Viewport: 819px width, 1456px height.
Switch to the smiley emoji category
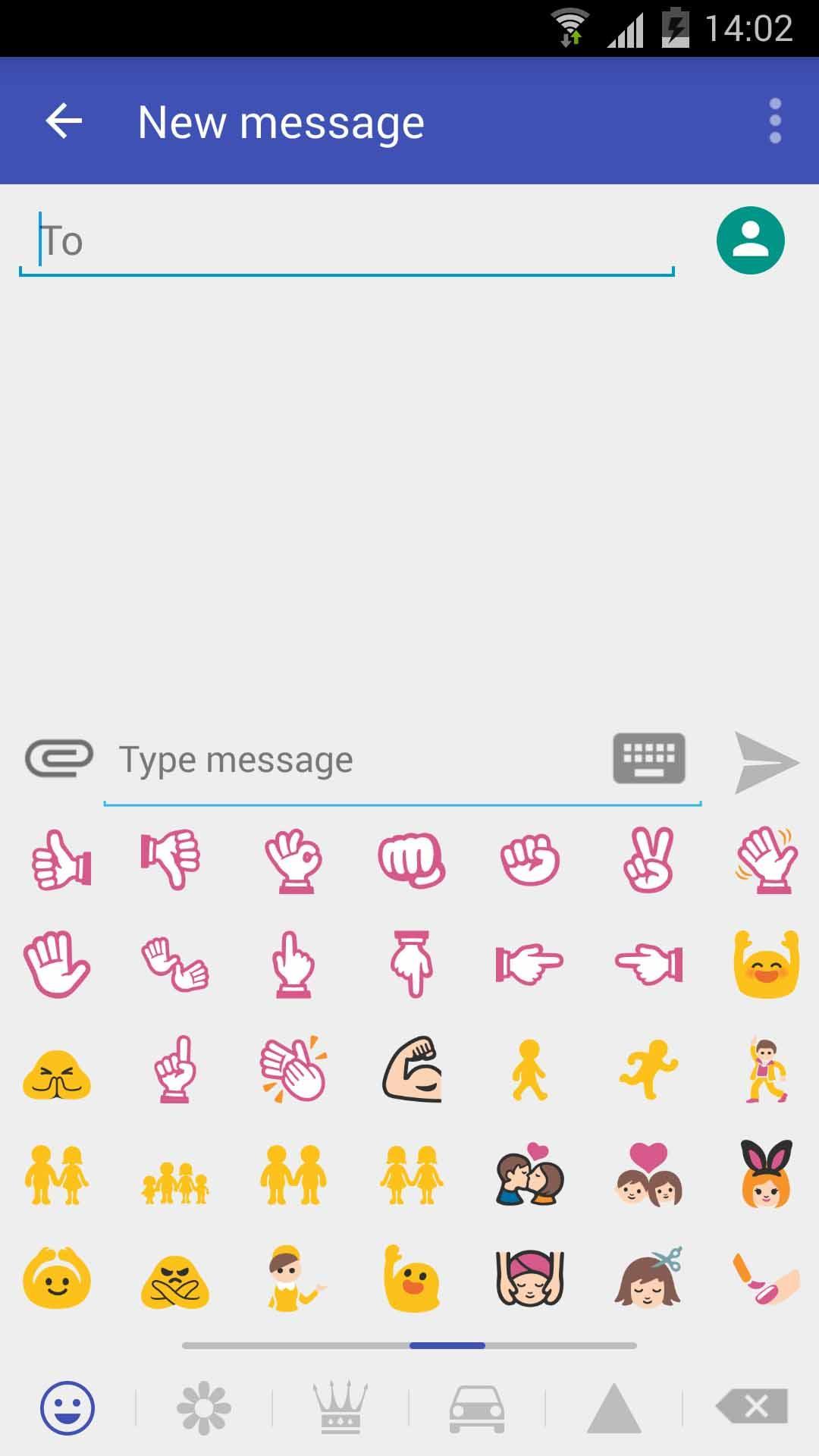[67, 1408]
